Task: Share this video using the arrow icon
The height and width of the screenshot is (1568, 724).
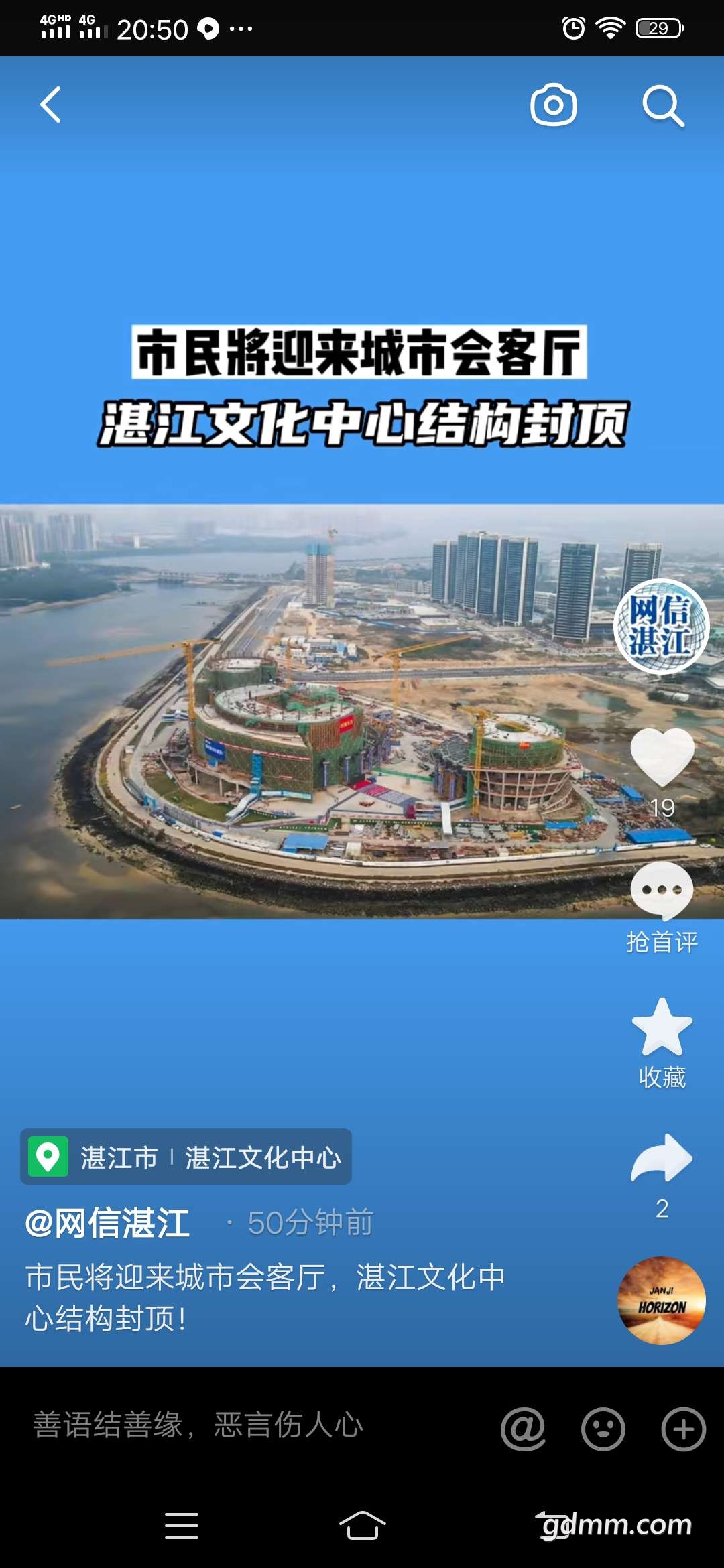Action: coord(662,1158)
